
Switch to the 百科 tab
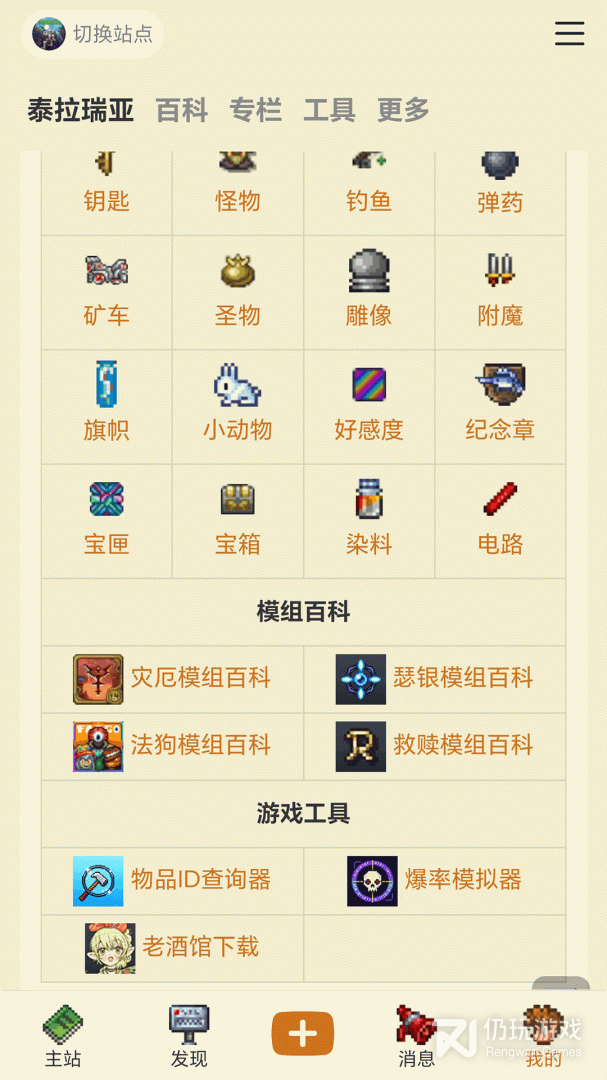tap(181, 110)
